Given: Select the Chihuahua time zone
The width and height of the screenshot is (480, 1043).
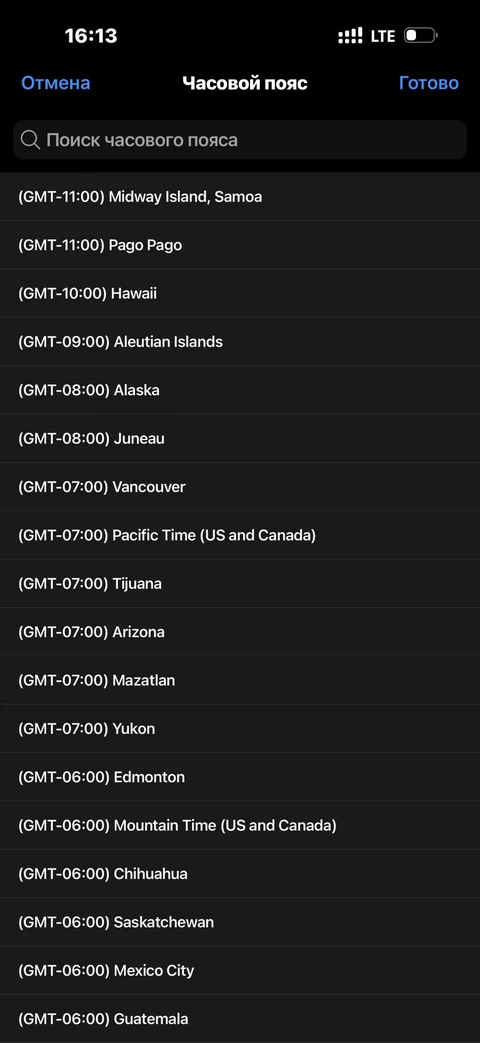Looking at the screenshot, I should click(x=240, y=873).
